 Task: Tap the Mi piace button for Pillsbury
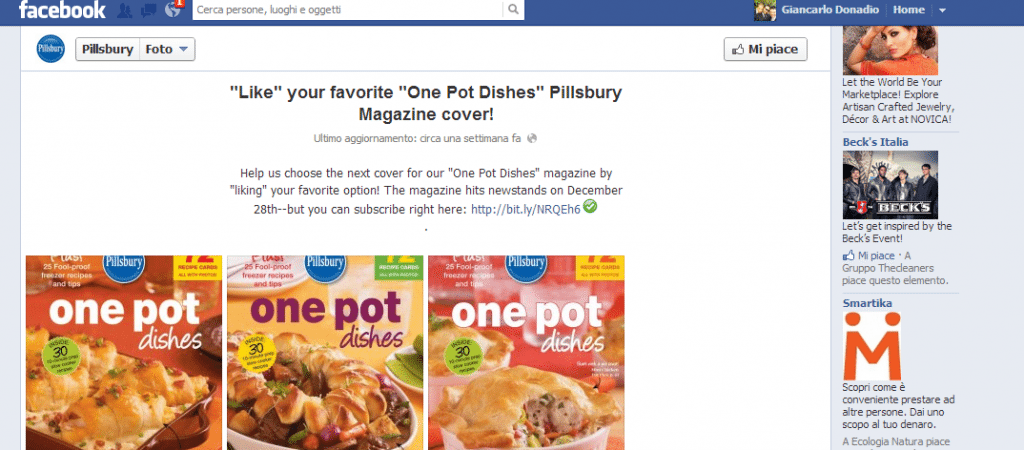pos(765,49)
